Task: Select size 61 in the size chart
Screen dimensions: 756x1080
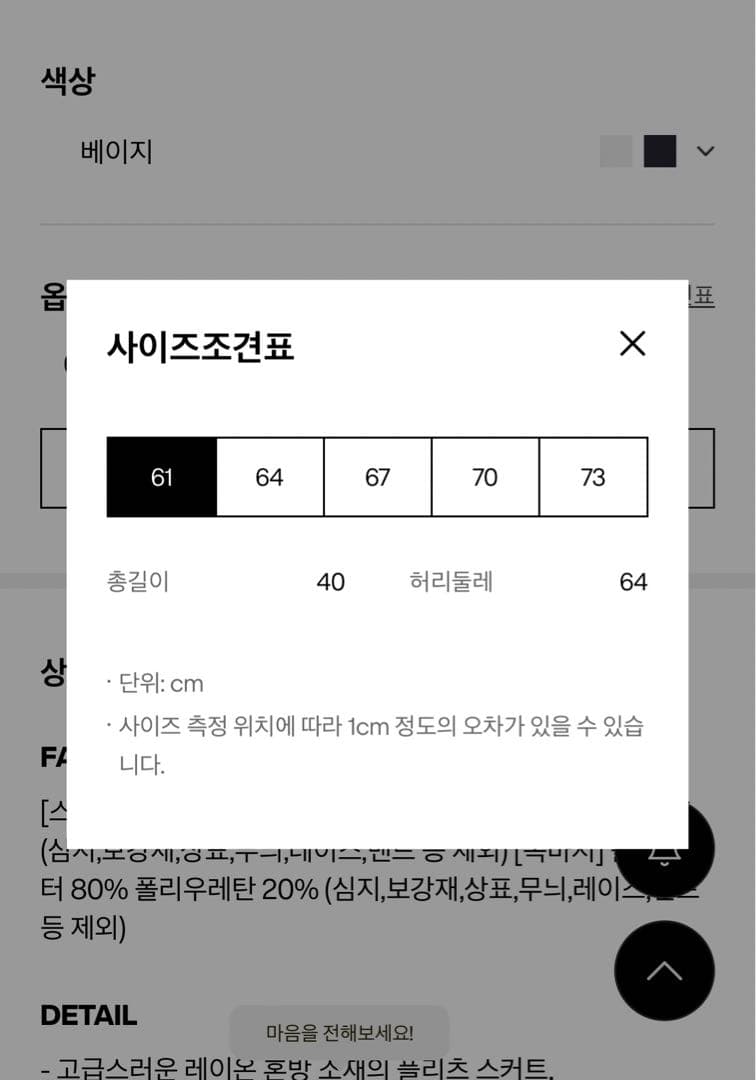Action: pos(162,477)
